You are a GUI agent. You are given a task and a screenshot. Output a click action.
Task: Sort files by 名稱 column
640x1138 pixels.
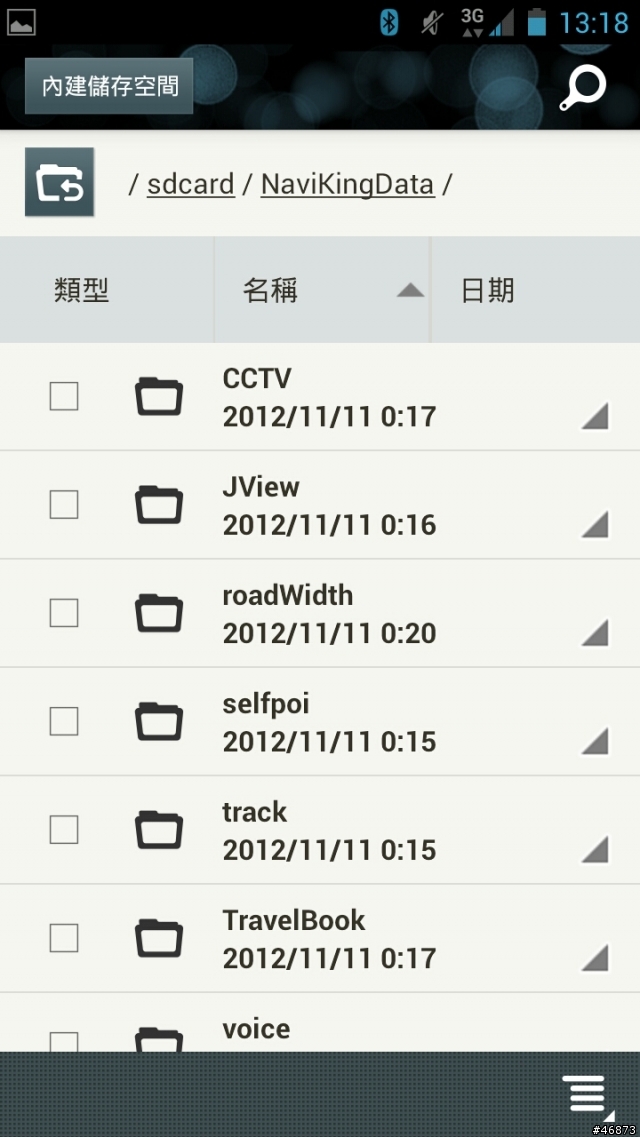(270, 291)
